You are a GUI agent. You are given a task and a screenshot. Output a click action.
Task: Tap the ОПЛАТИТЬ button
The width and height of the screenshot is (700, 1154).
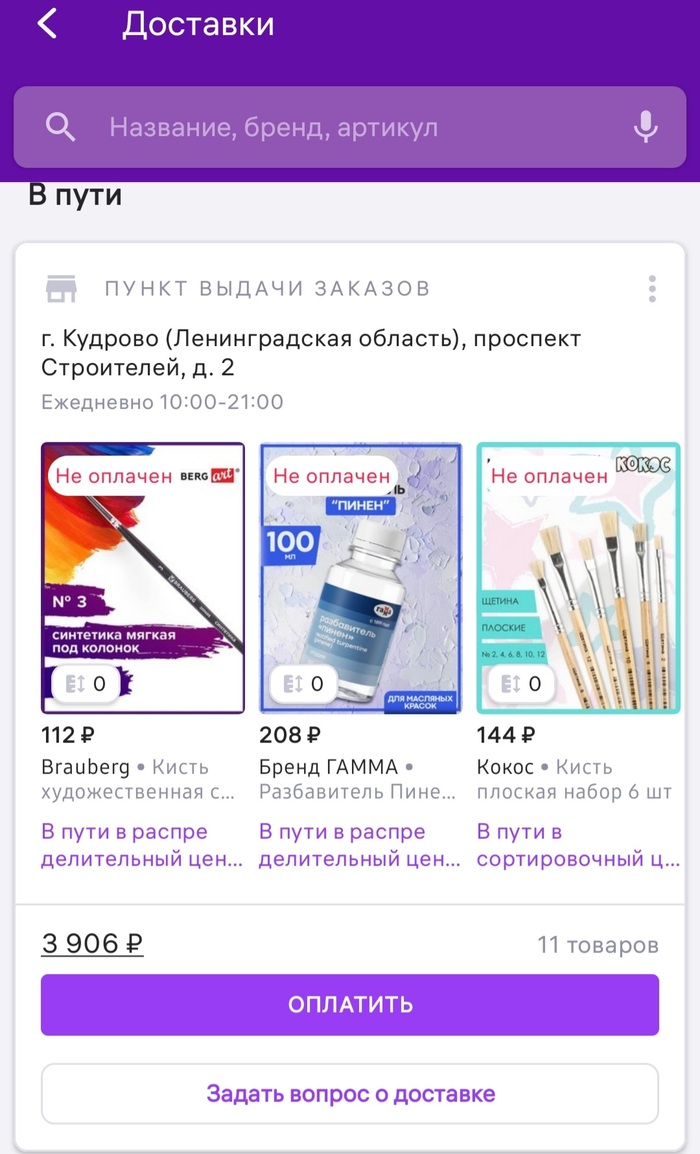(x=350, y=1004)
